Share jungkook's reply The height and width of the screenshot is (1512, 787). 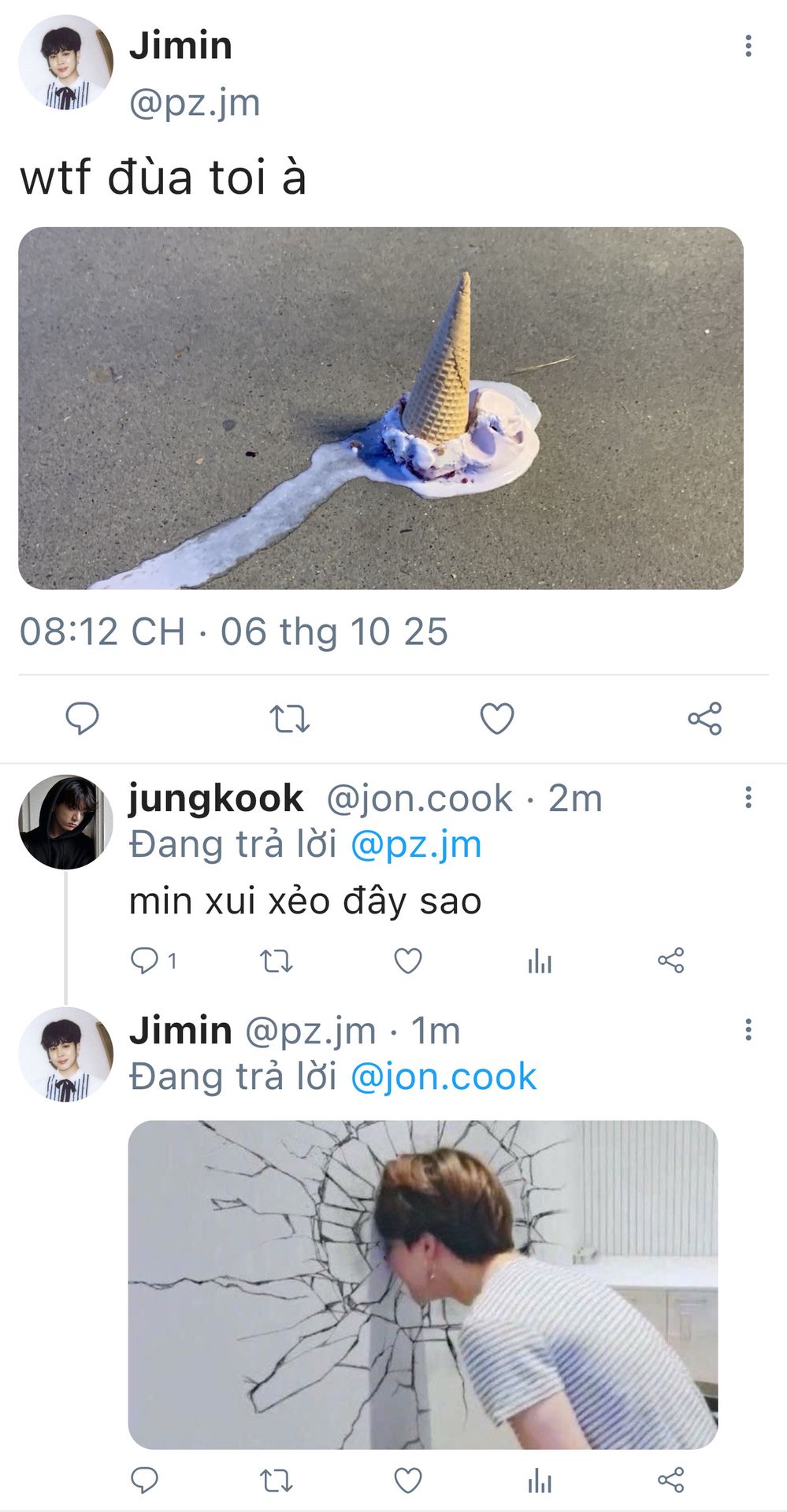(x=671, y=961)
